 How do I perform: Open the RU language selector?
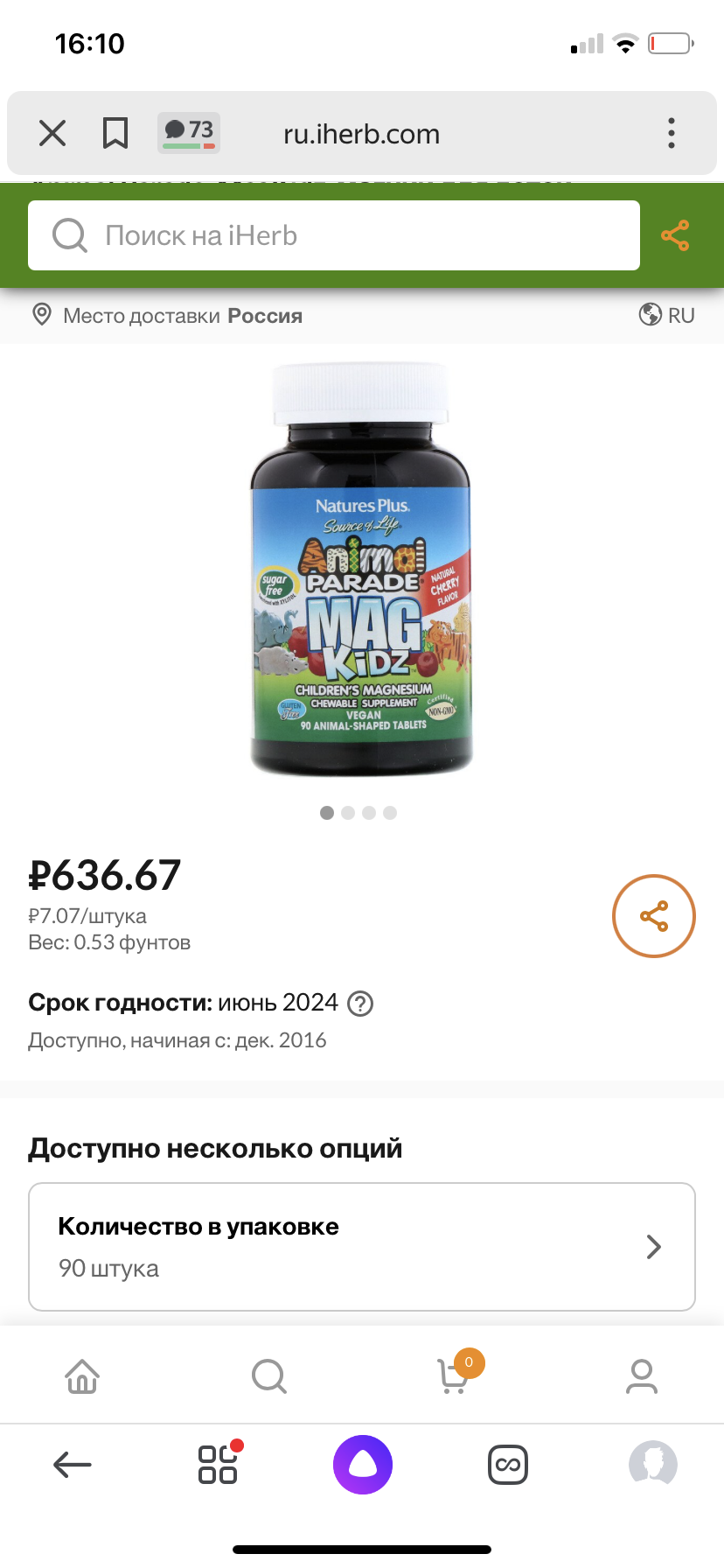coord(667,315)
